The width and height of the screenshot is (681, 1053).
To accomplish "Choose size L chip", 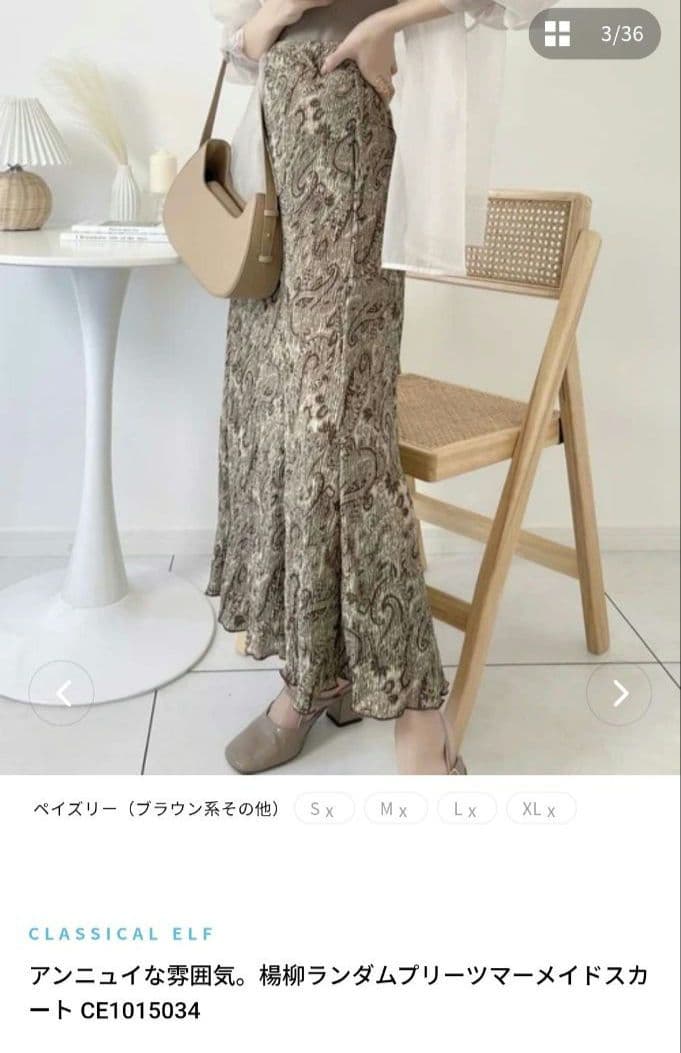I will 466,809.
